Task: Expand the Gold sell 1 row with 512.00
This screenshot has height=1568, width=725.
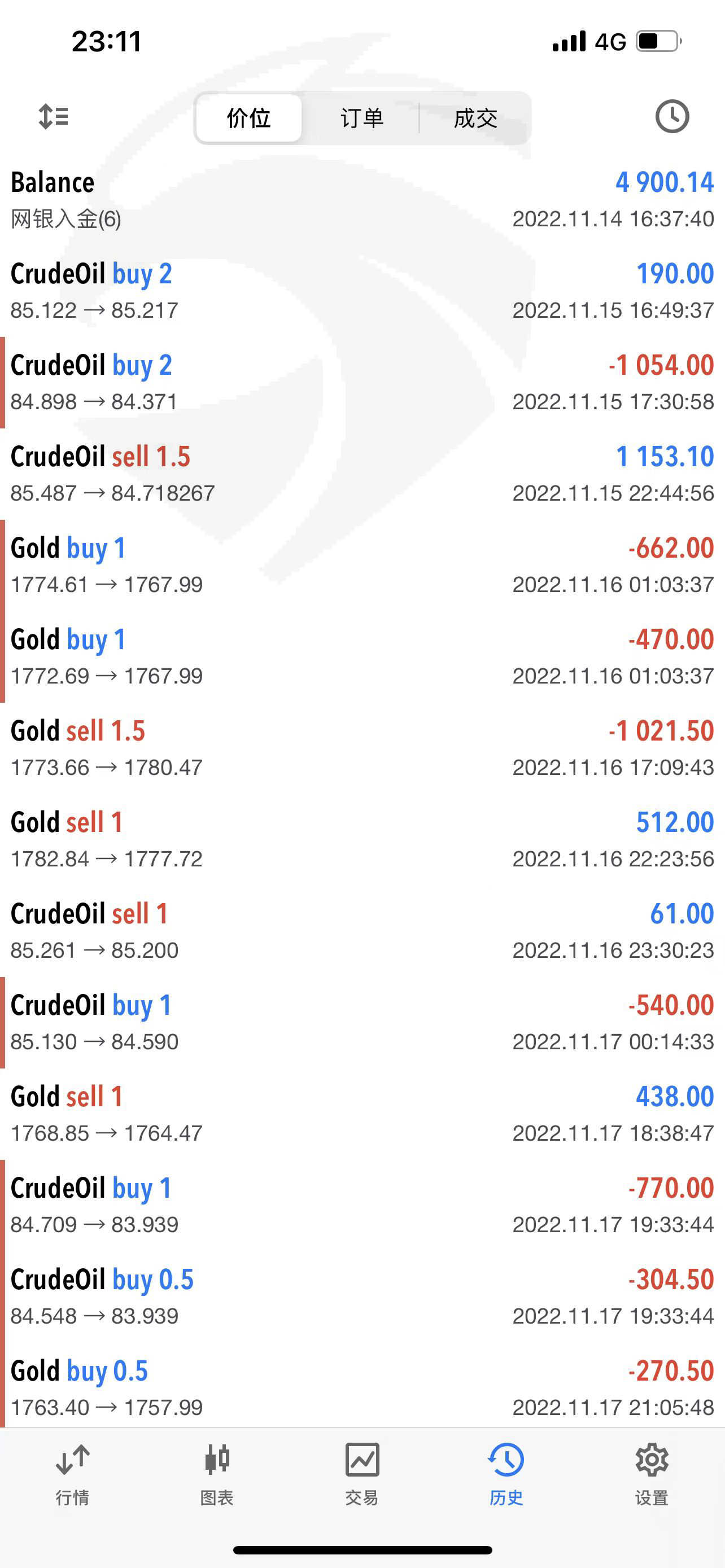Action: [362, 840]
